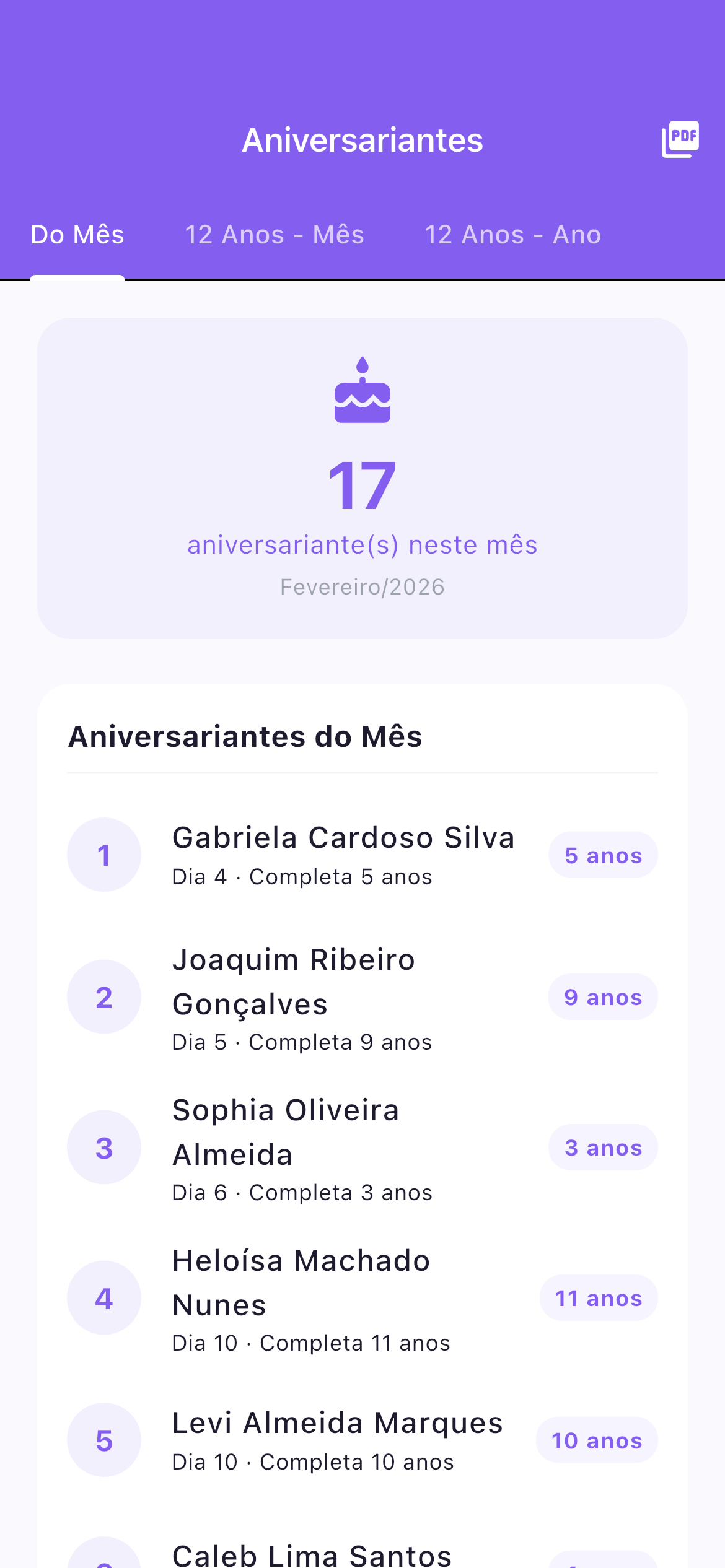Open the 12 Anos - Ano tab
The height and width of the screenshot is (1568, 725).
pyautogui.click(x=513, y=234)
